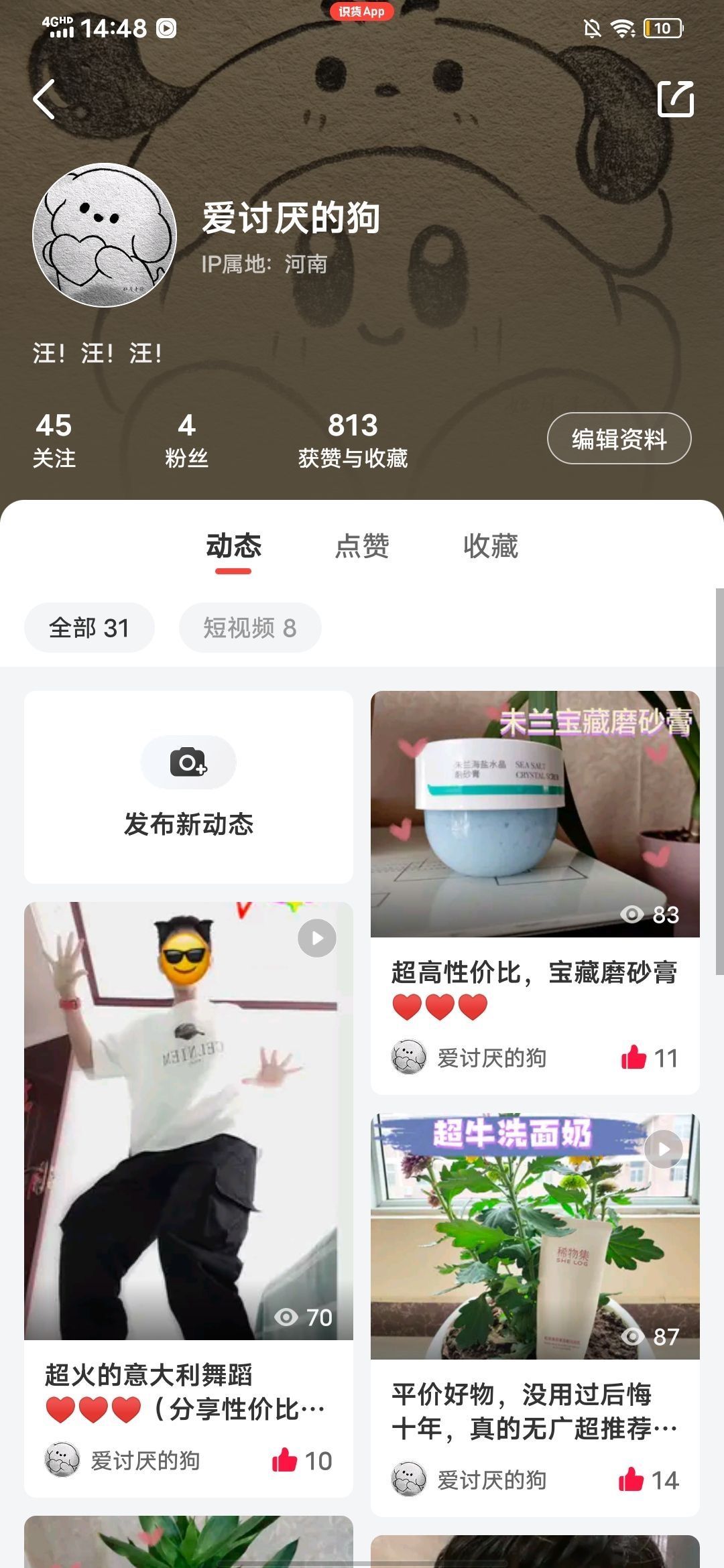Open 获赞与收藏 stats
Viewport: 724px width, 1568px height.
coord(353,440)
